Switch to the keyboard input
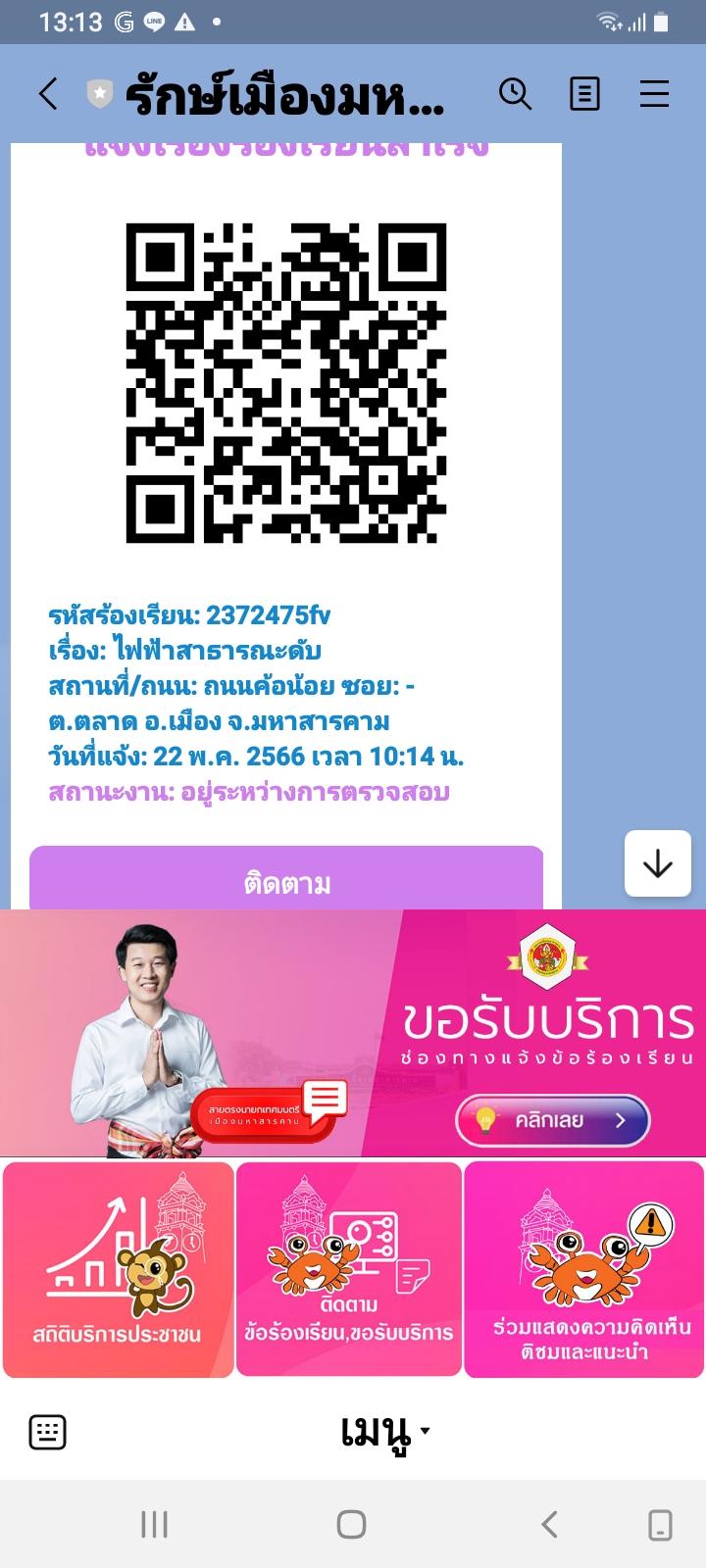This screenshot has height=1568, width=706. (47, 1433)
